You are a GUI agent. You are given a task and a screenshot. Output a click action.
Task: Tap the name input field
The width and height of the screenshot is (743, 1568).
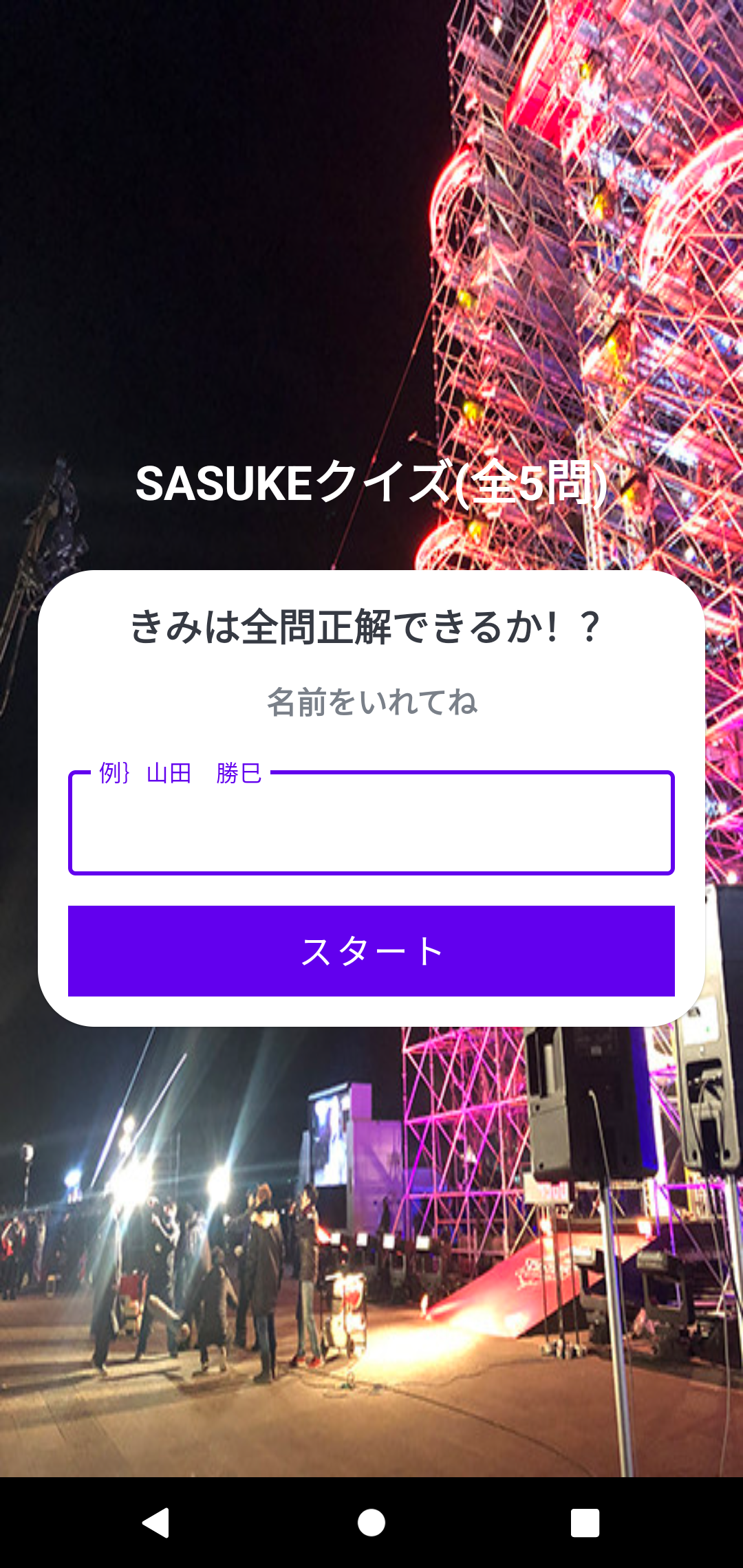click(x=371, y=824)
